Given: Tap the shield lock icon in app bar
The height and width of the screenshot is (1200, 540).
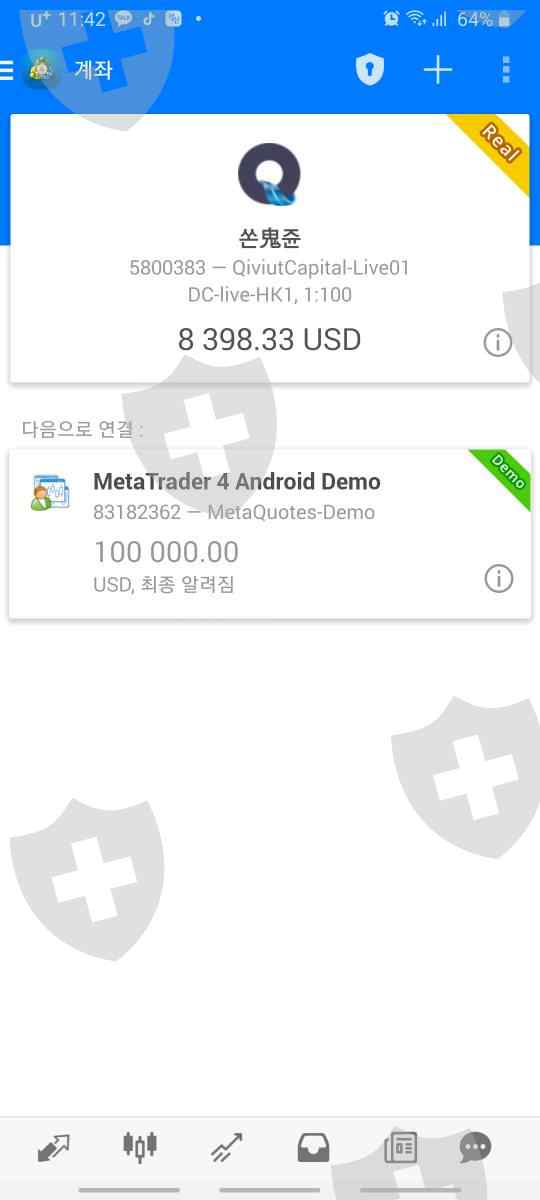Looking at the screenshot, I should click(x=370, y=70).
